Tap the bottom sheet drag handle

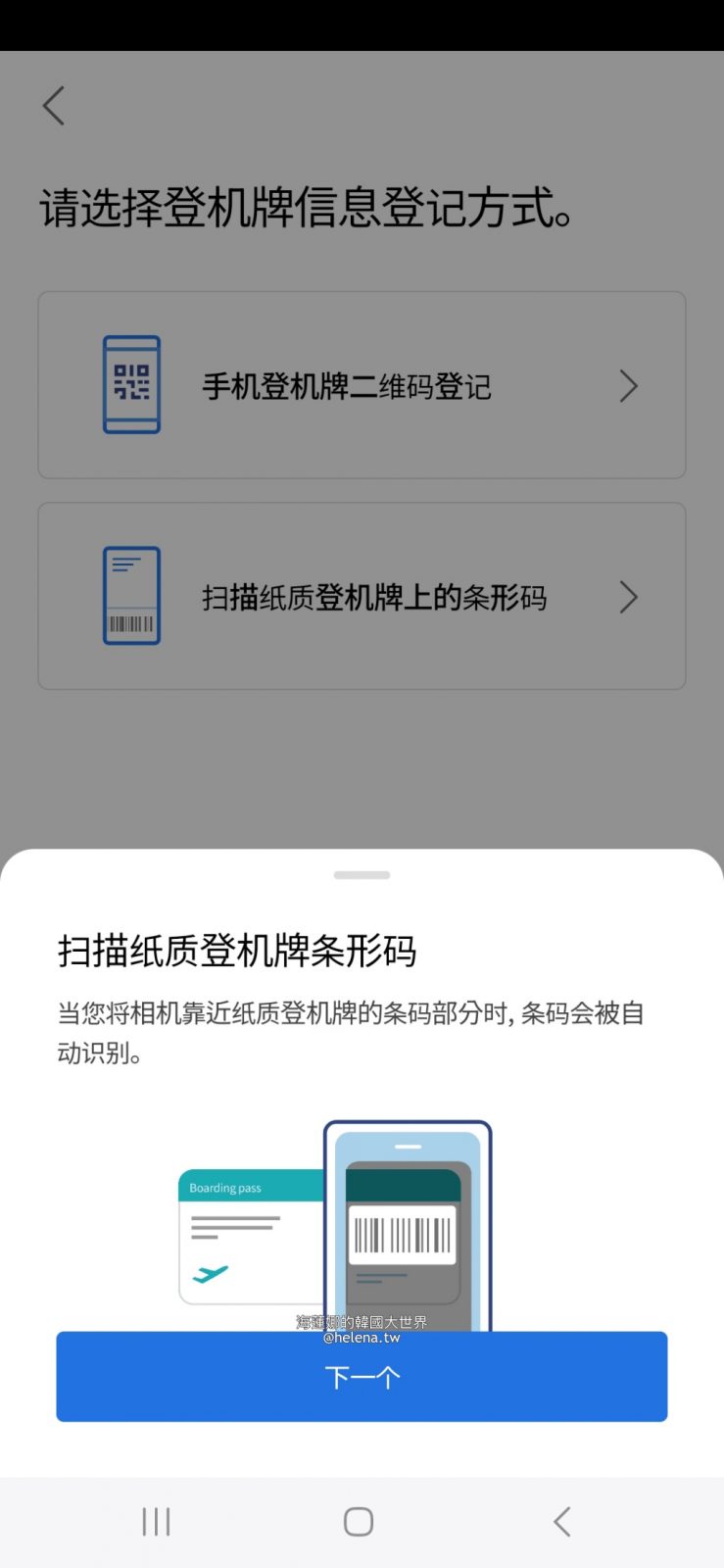pyautogui.click(x=362, y=875)
